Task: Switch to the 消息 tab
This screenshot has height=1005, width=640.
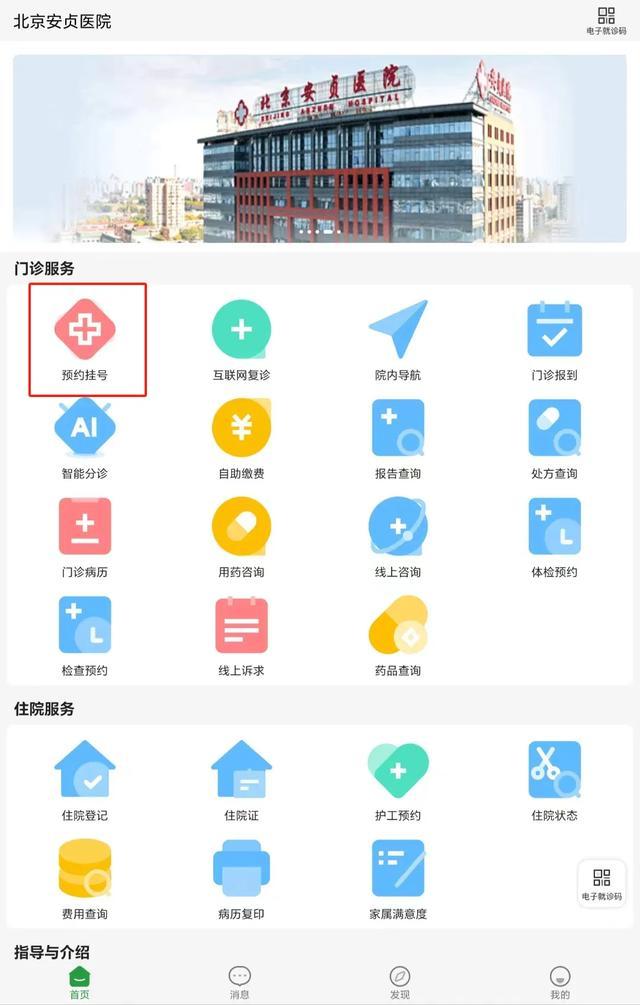Action: [240, 981]
